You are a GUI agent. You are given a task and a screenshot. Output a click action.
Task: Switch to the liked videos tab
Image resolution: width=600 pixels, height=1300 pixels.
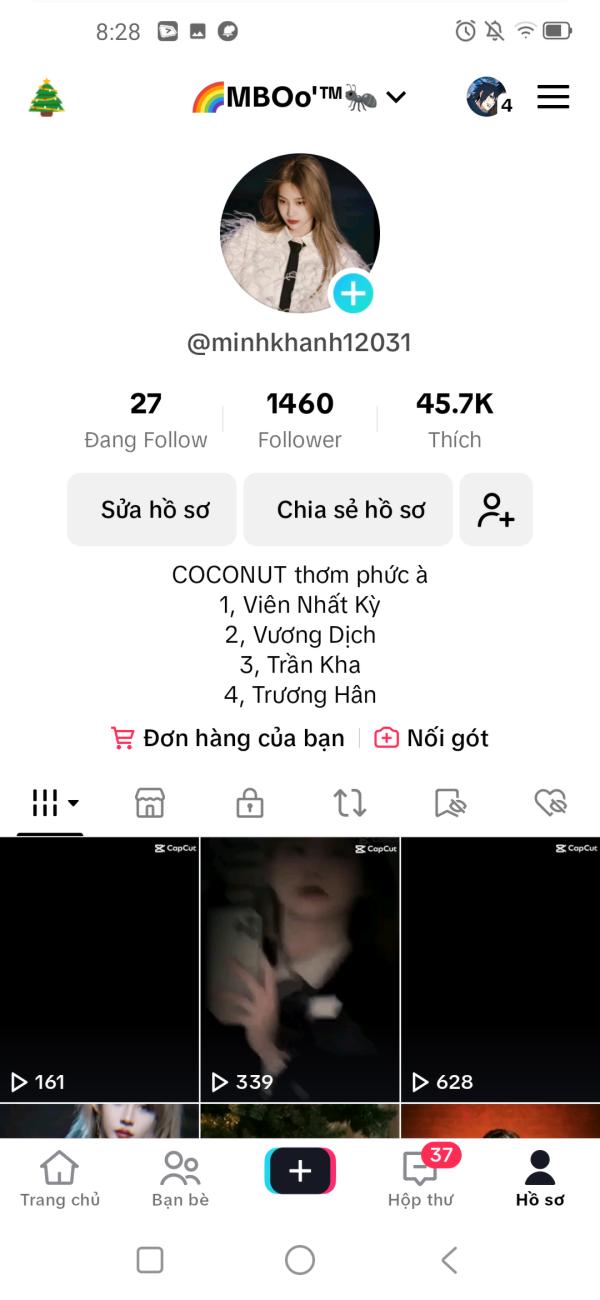click(x=550, y=802)
